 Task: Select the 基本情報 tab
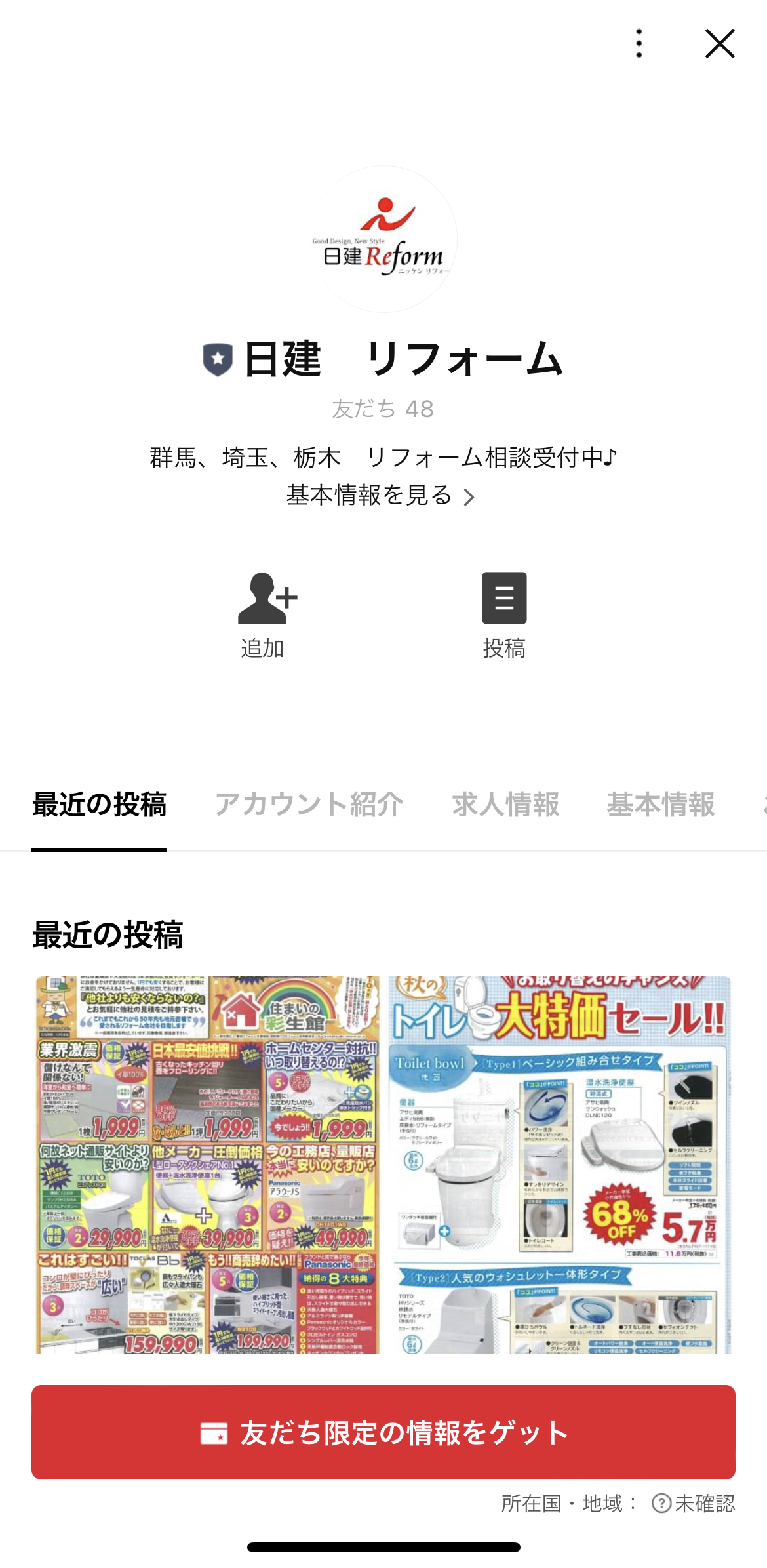[661, 805]
